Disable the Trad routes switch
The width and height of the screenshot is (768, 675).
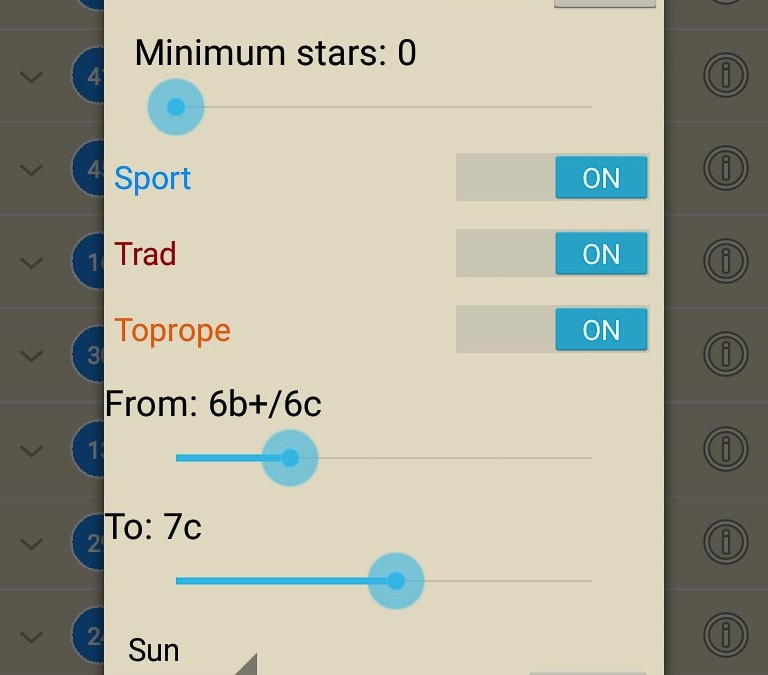pyautogui.click(x=552, y=254)
